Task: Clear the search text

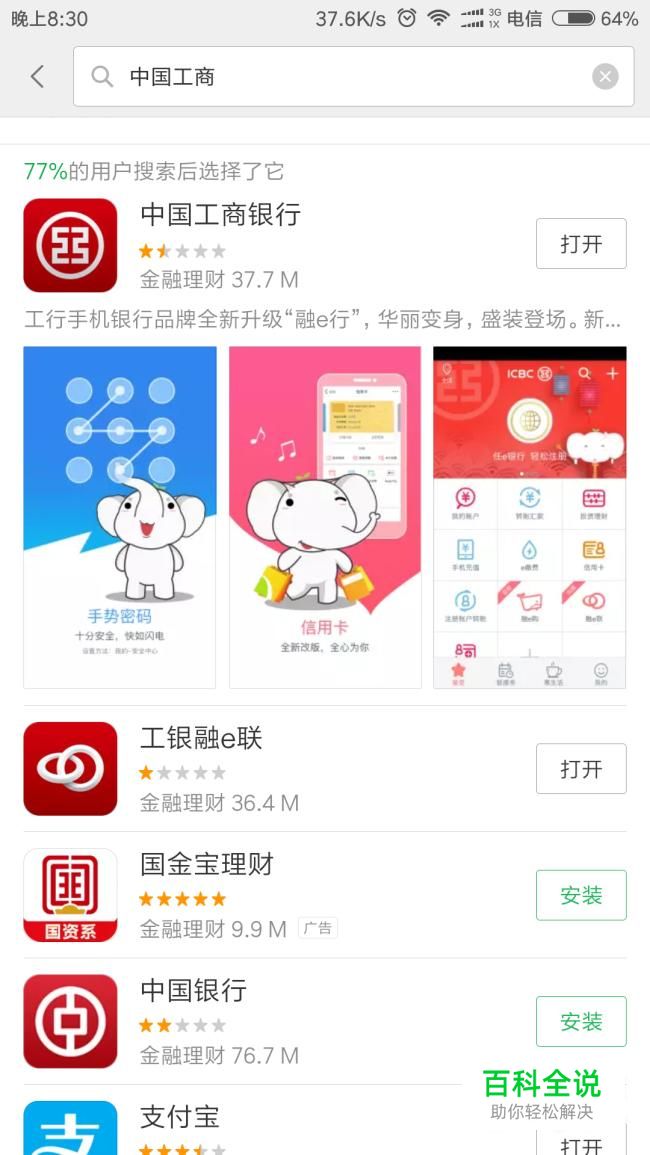Action: click(605, 77)
